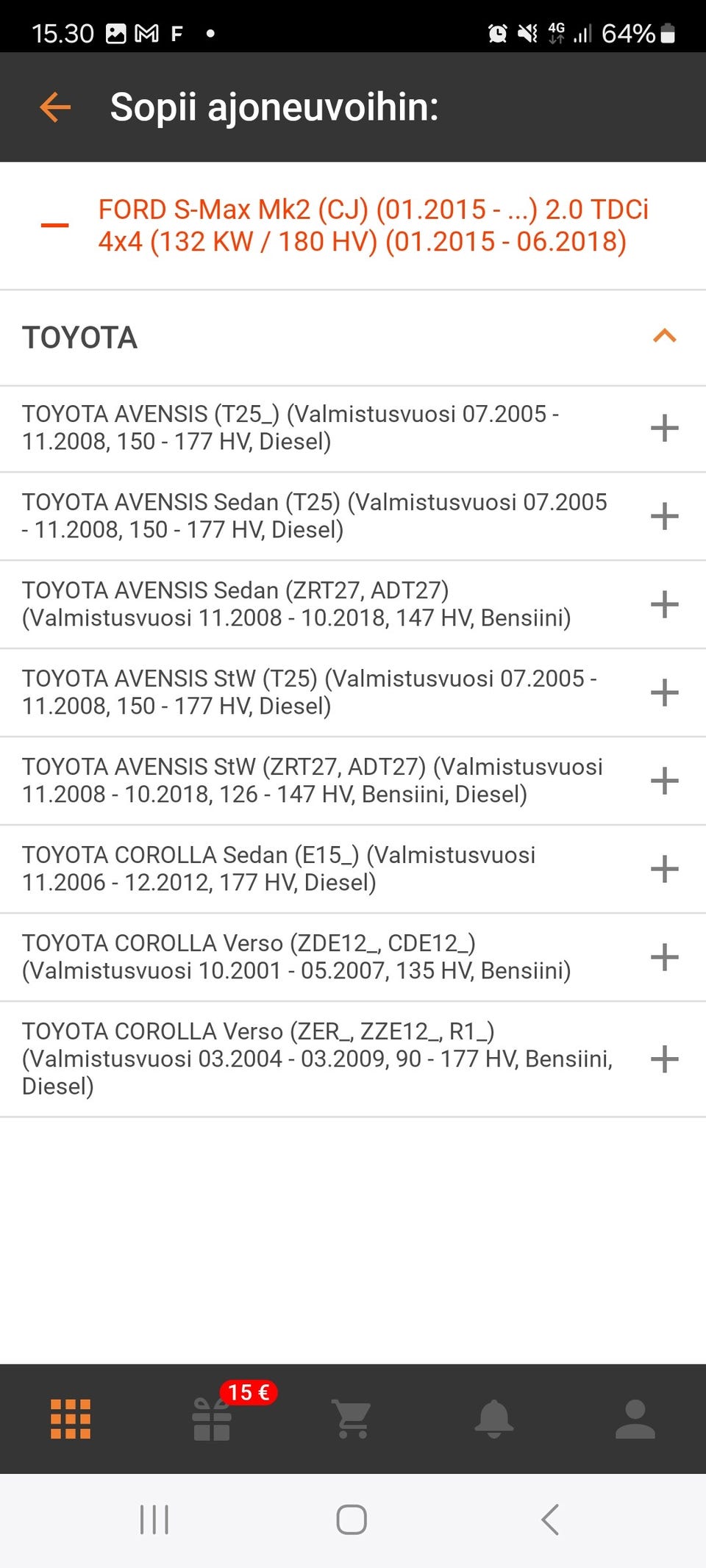Image resolution: width=706 pixels, height=1568 pixels.
Task: Open system recent apps
Action: click(154, 1519)
